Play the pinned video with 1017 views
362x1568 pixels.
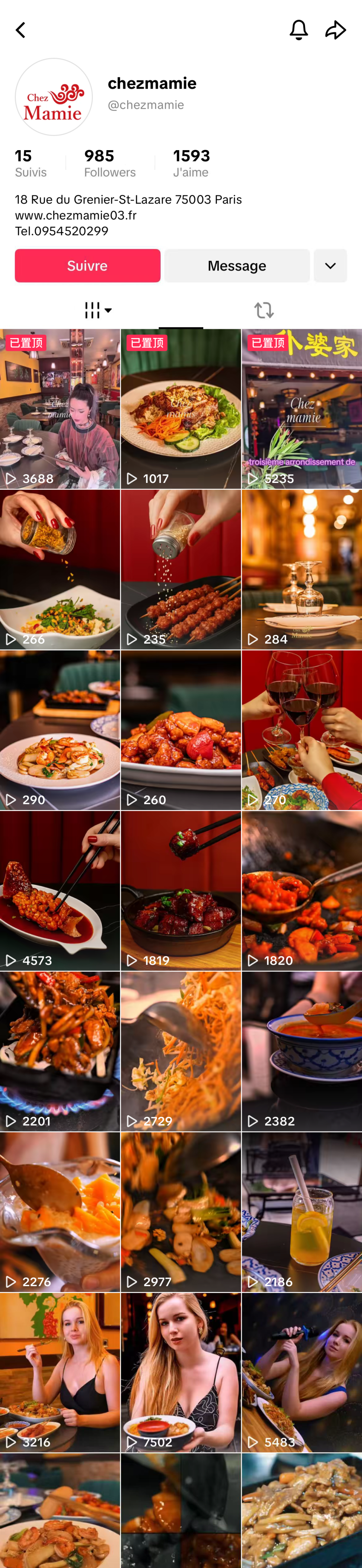tap(181, 409)
